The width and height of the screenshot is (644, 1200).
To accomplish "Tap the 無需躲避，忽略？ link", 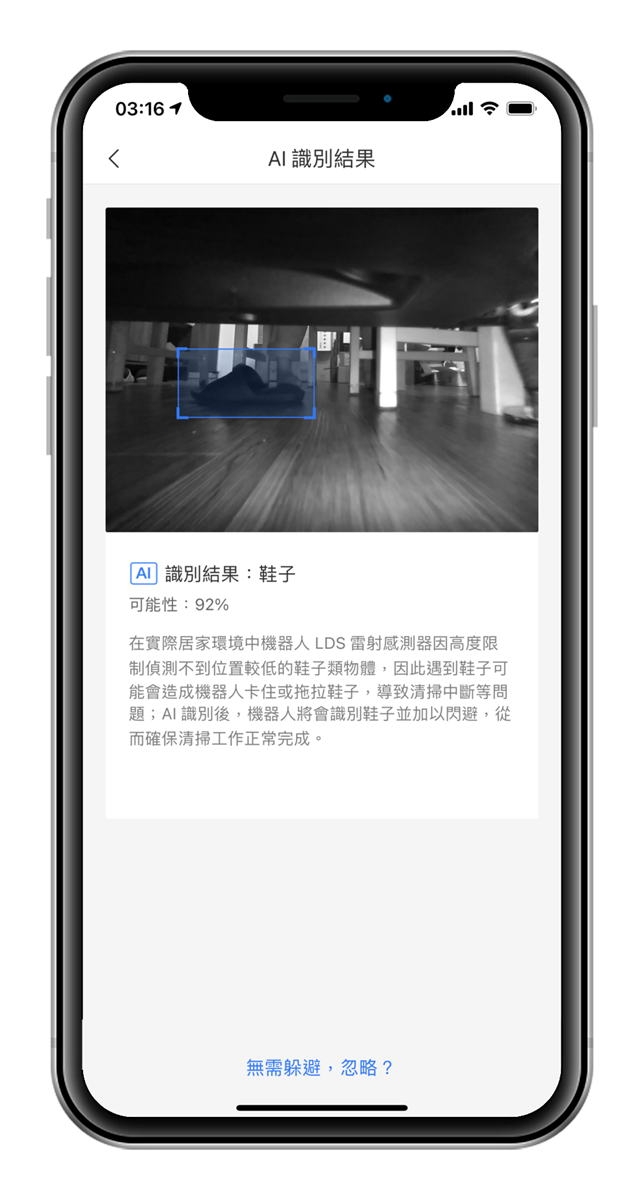I will coord(321,1068).
